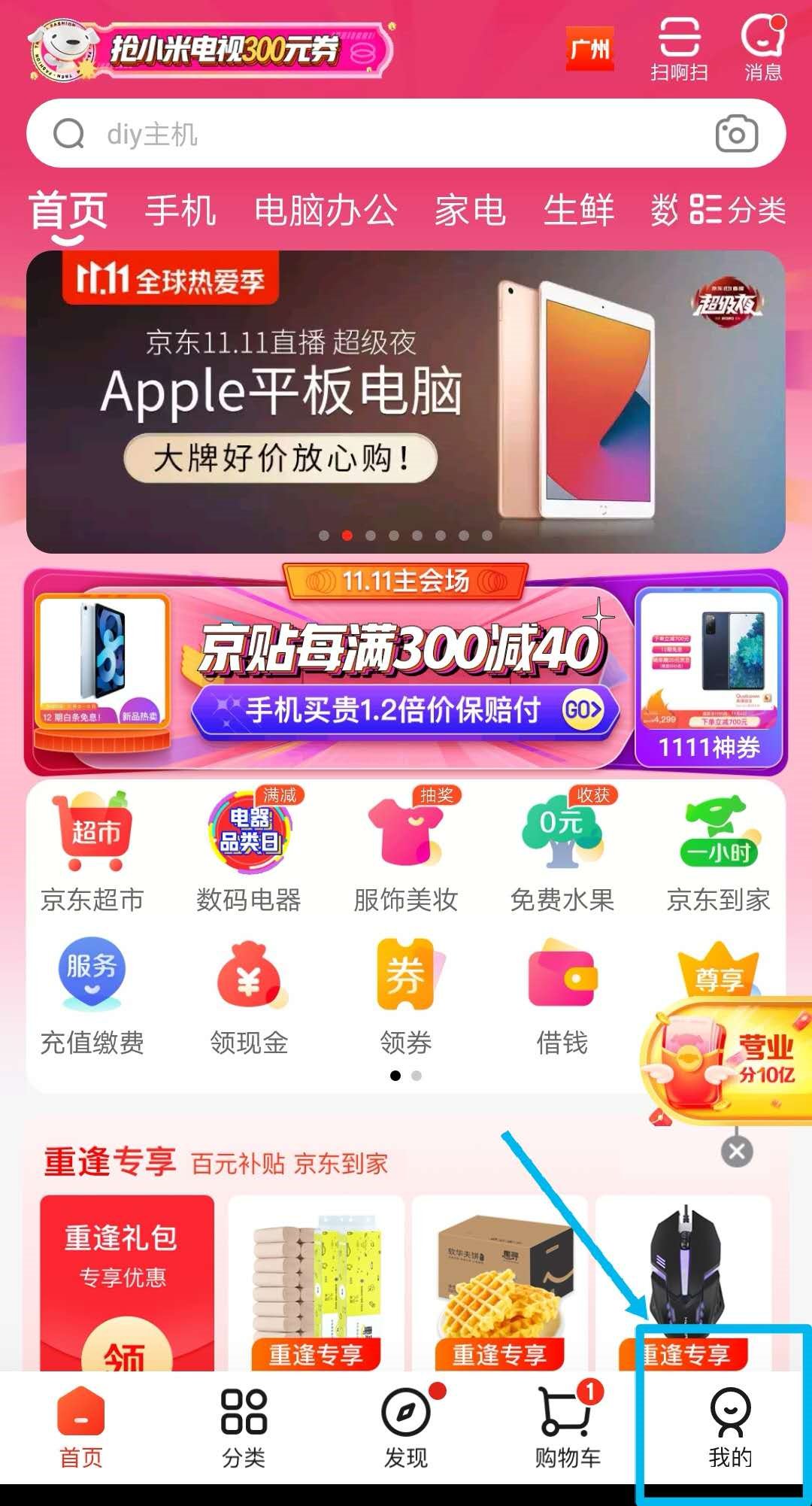The width and height of the screenshot is (812, 1506).
Task: Select the 家电 top tab
Action: pyautogui.click(x=470, y=210)
